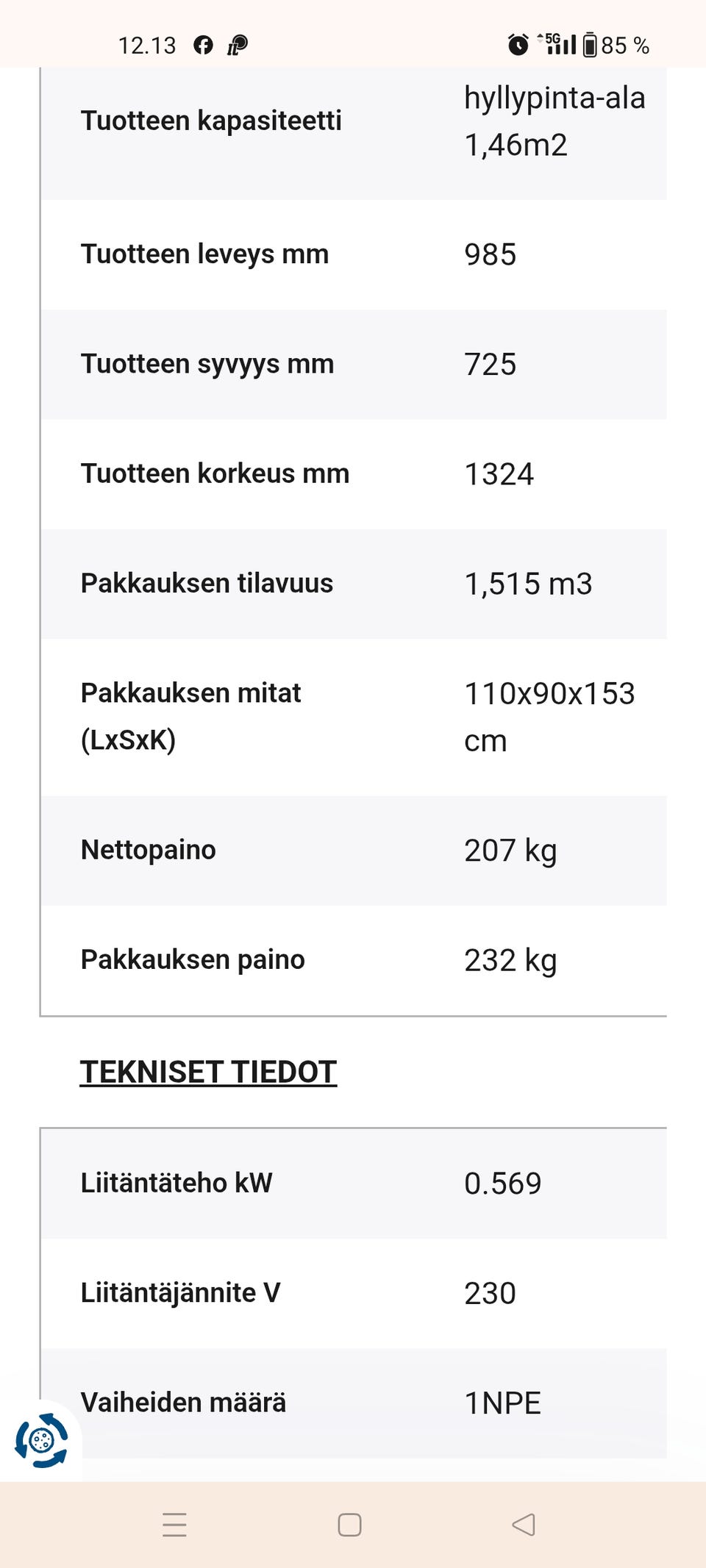The height and width of the screenshot is (1568, 706).
Task: Tap the Pakkauksen paino value 232 kg
Action: 511,959
